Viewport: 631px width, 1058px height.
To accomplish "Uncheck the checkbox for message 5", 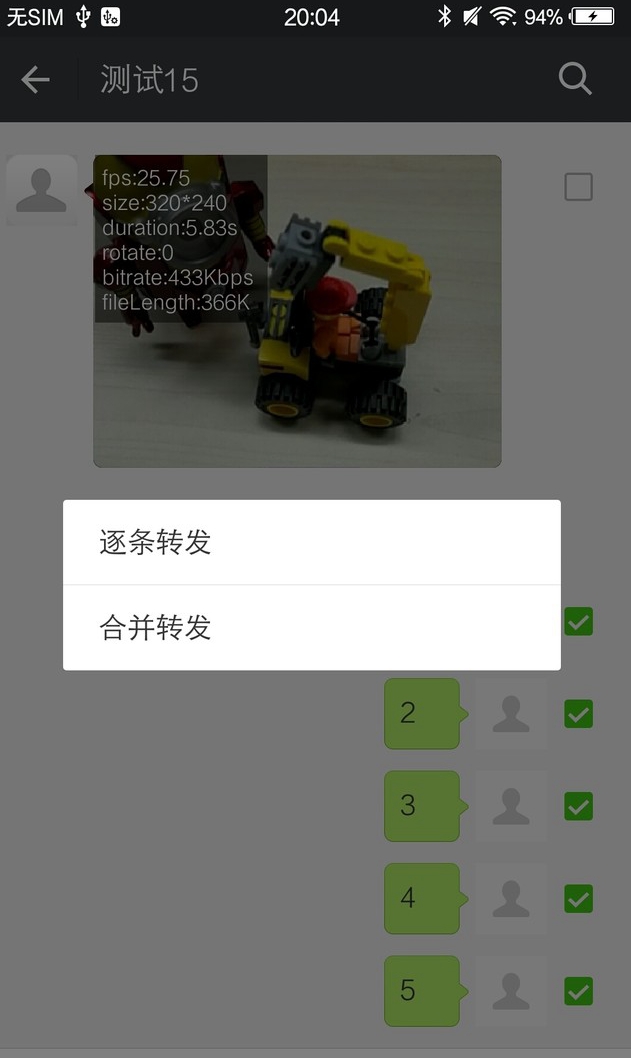I will pos(578,991).
